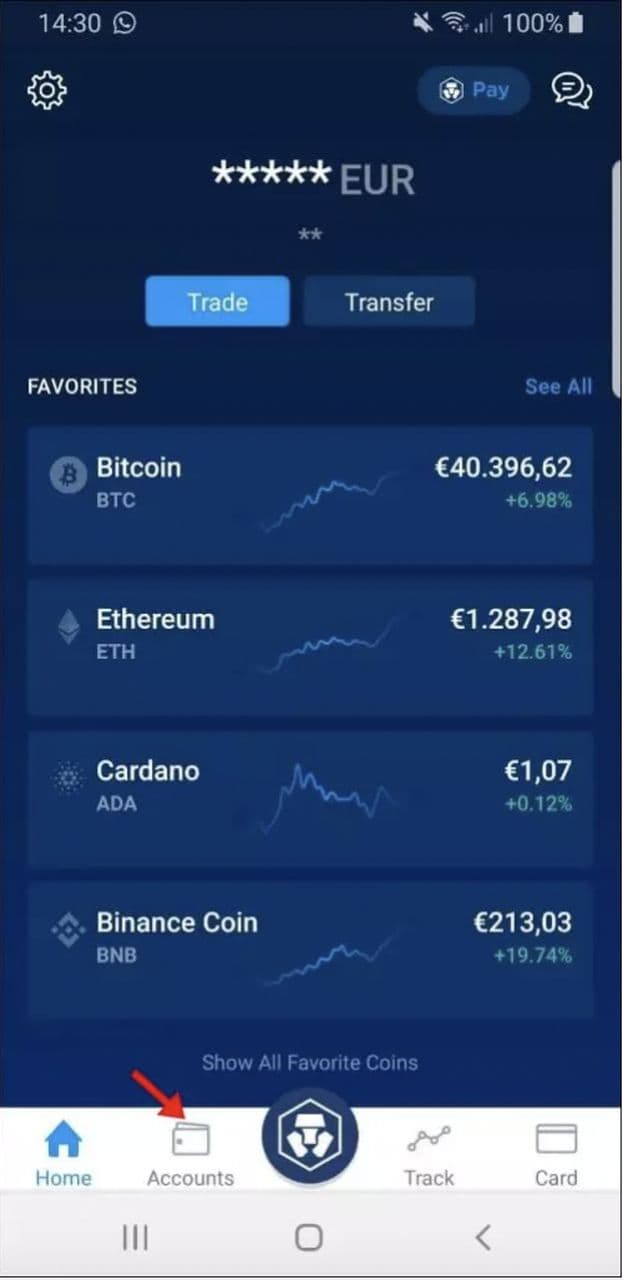
Task: Open the settings gear icon
Action: [x=46, y=91]
